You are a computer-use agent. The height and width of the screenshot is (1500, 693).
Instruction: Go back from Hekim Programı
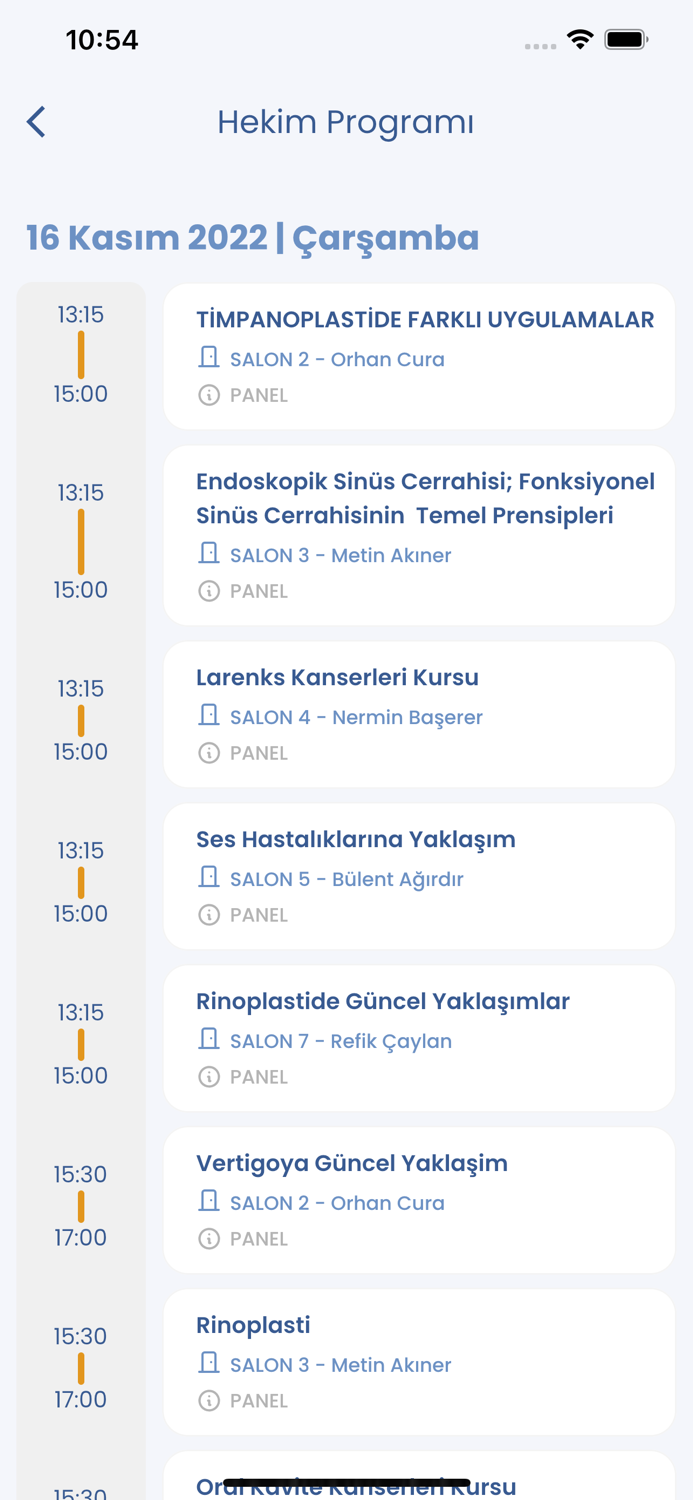pos(37,122)
